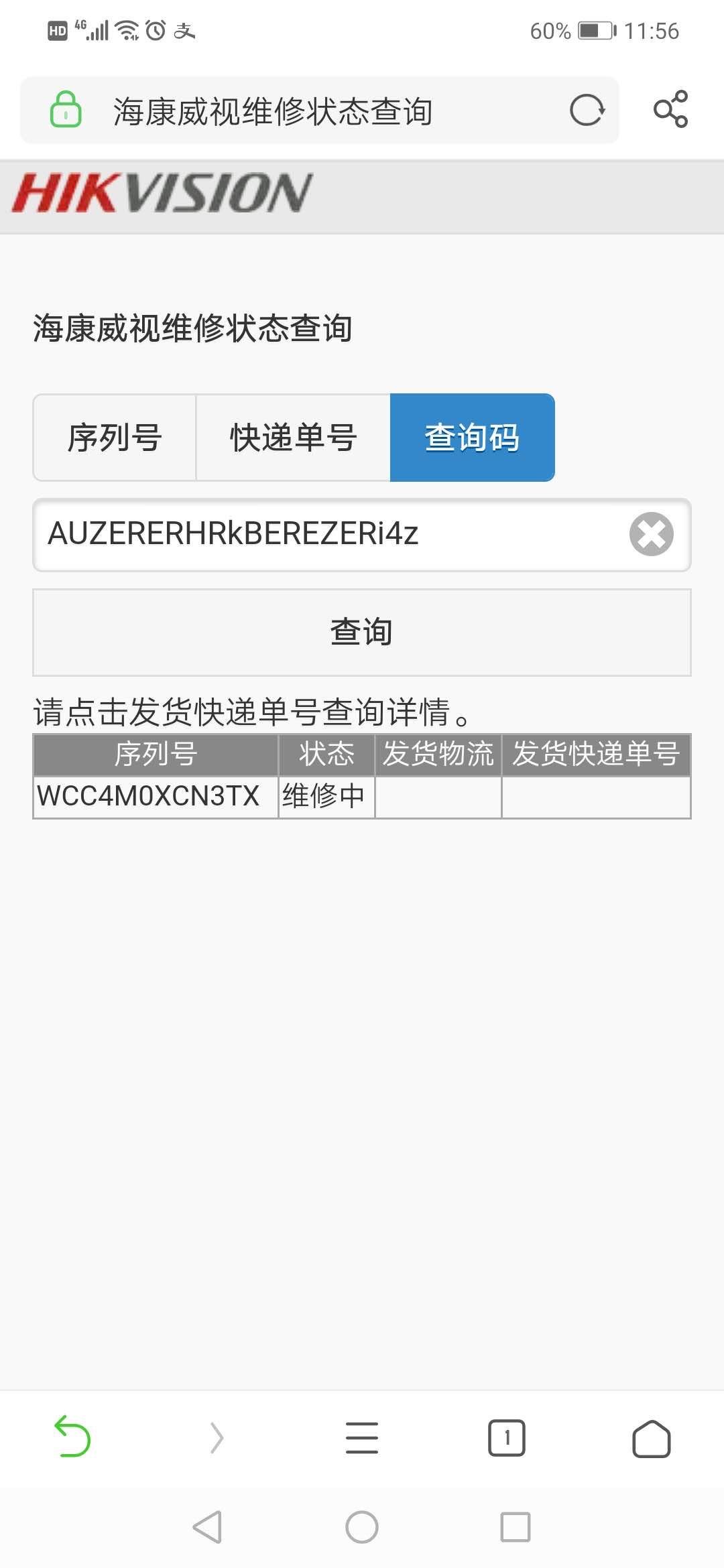Clear the entered query code
This screenshot has height=1568, width=724.
point(651,534)
